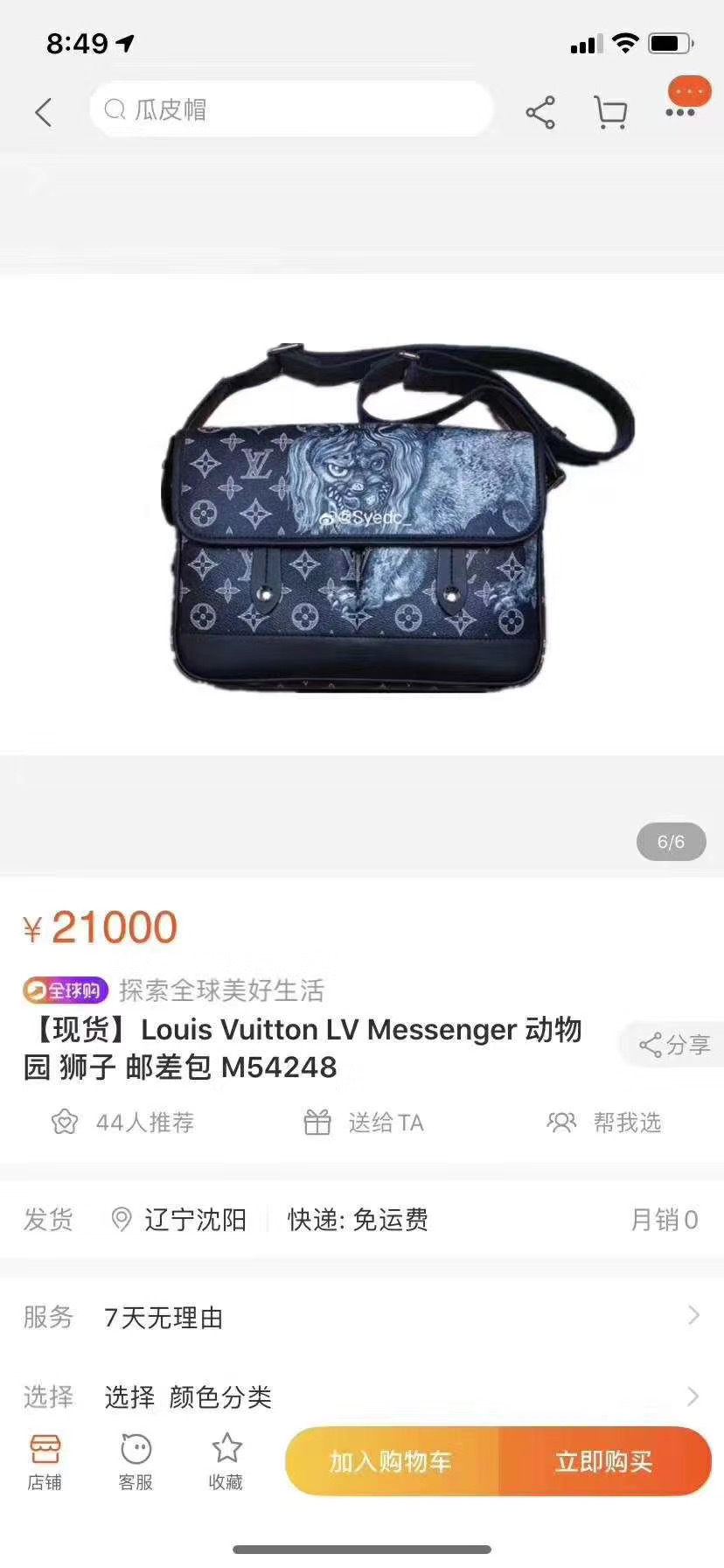Share this listing from the top bar
Screen dimensions: 724x1568
point(540,113)
